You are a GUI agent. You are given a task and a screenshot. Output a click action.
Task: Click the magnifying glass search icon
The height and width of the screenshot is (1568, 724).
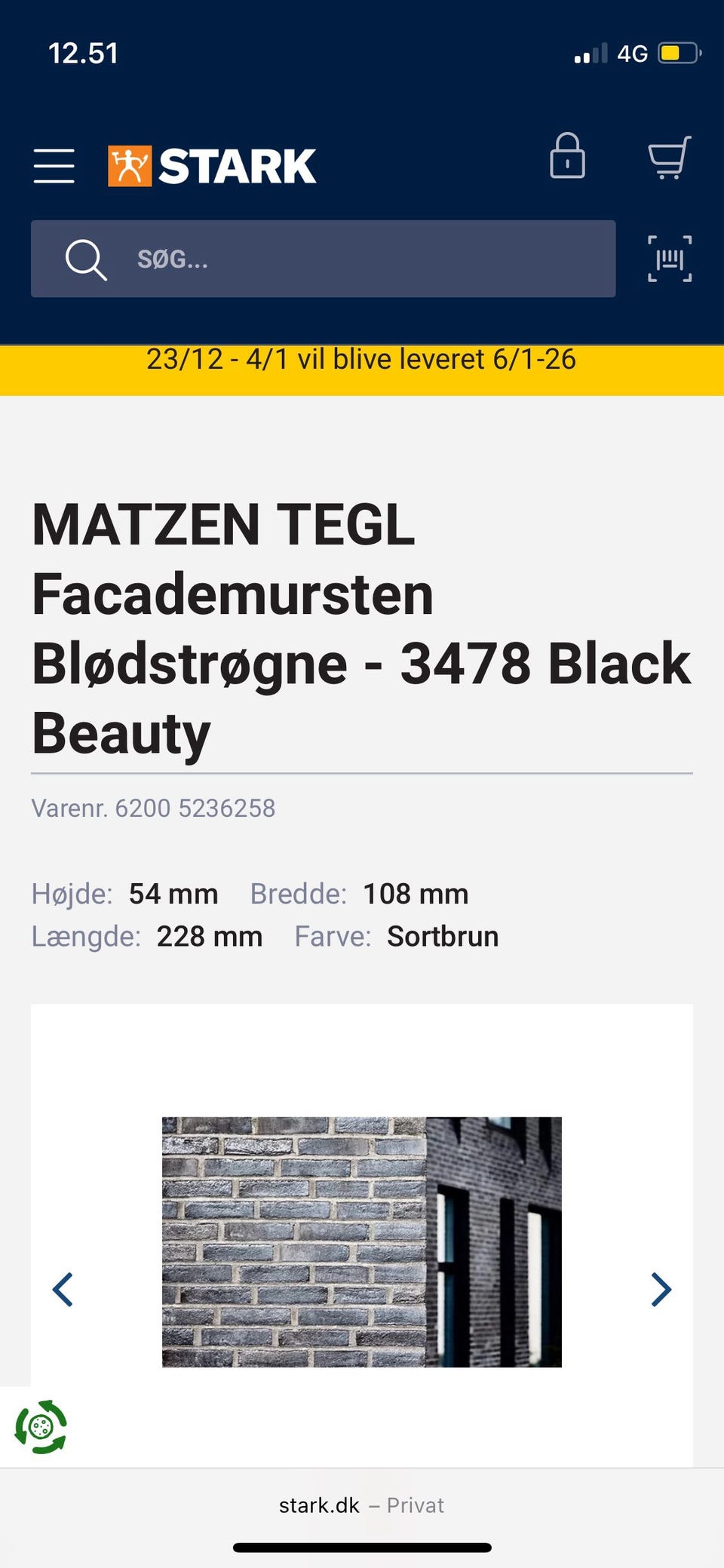coord(85,259)
